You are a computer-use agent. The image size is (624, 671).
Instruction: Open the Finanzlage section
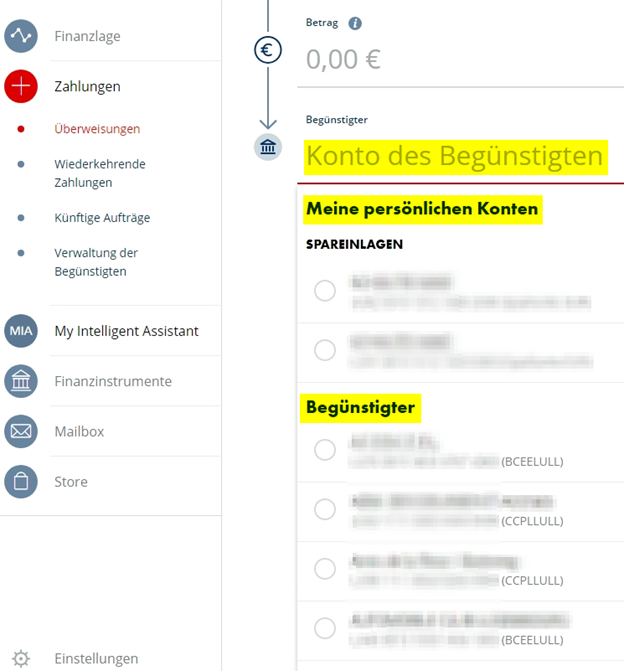87,36
